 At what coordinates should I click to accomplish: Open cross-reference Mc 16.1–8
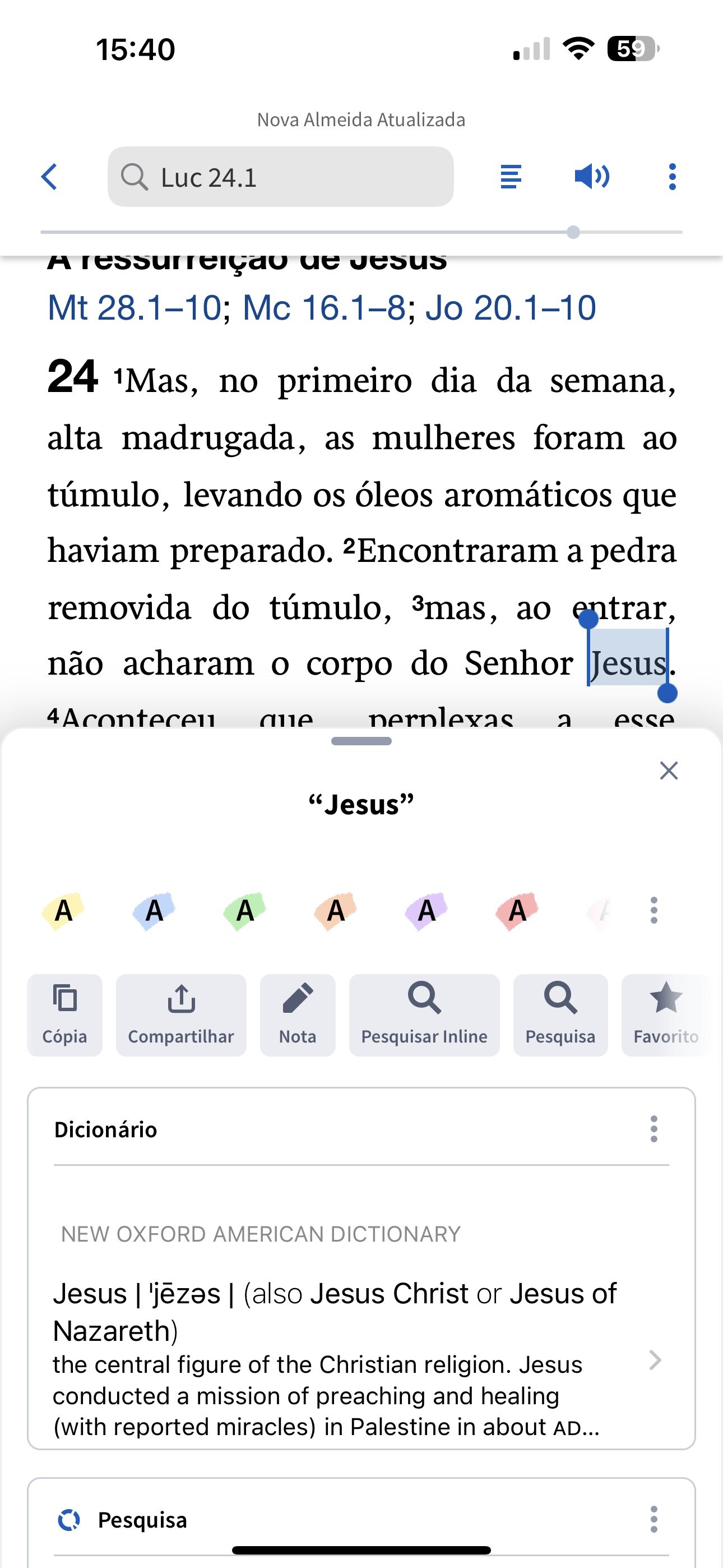[323, 307]
